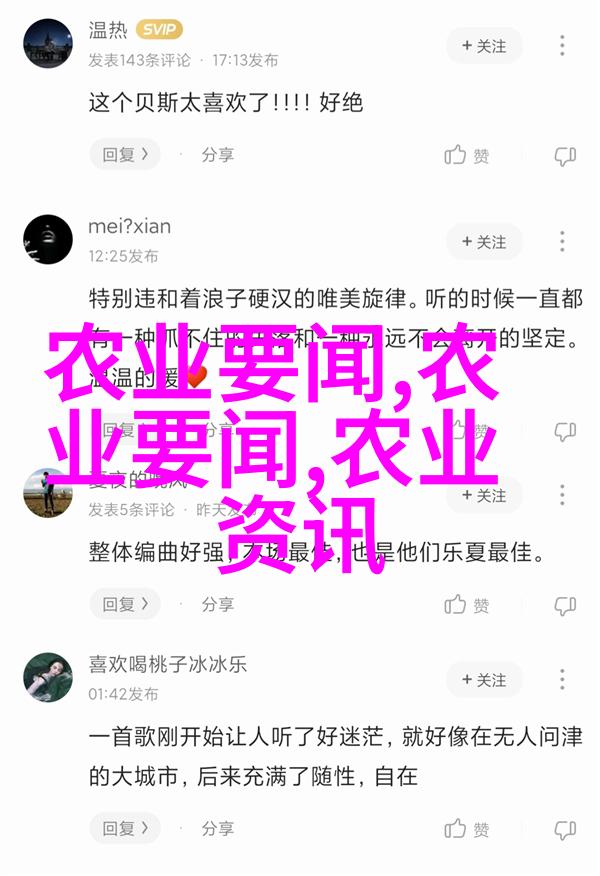Follow user 喜欢喝橘子冰水
Image resolution: width=600 pixels, height=876 pixels.
(x=484, y=680)
